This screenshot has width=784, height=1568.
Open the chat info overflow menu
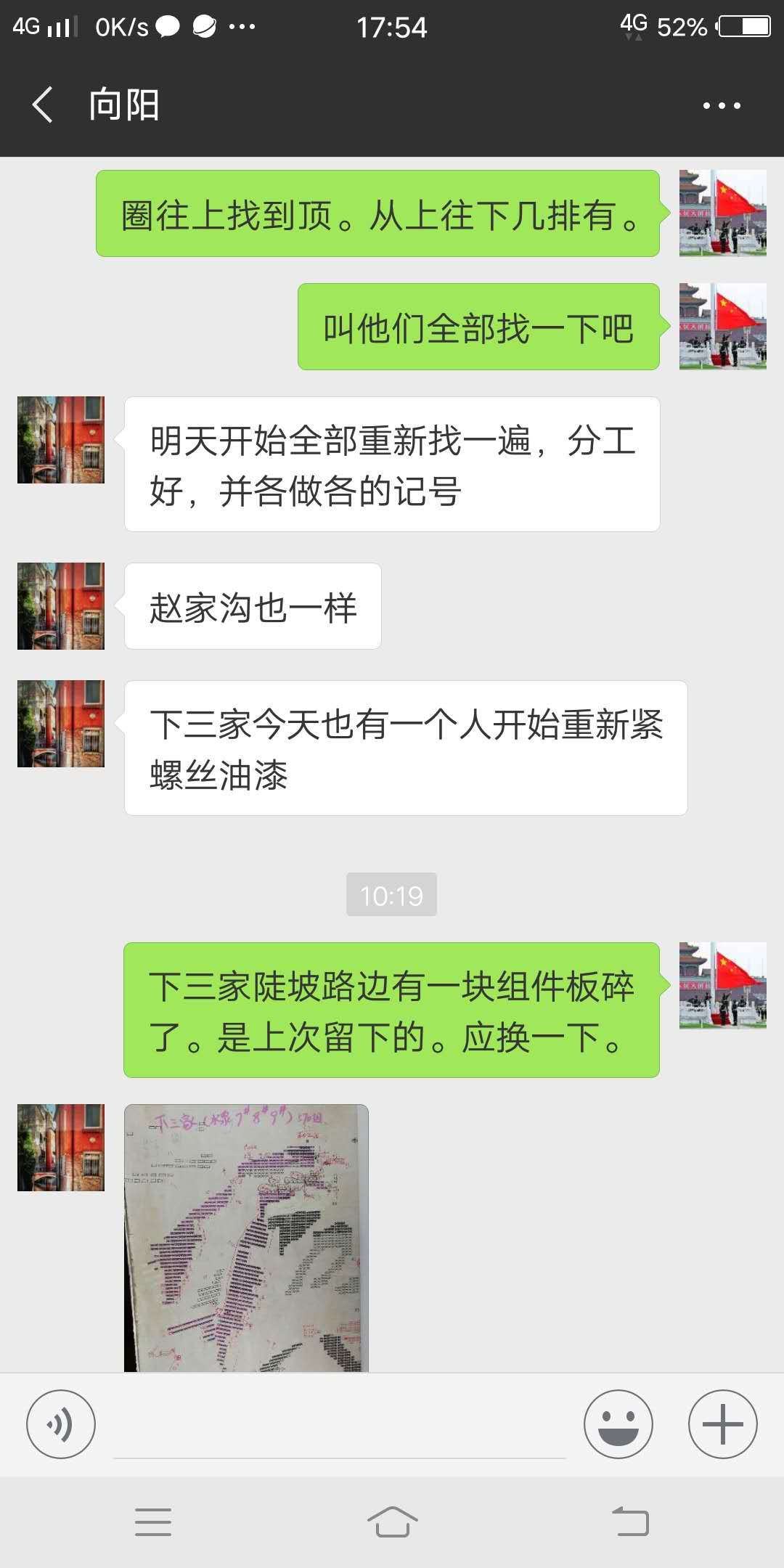[x=722, y=105]
